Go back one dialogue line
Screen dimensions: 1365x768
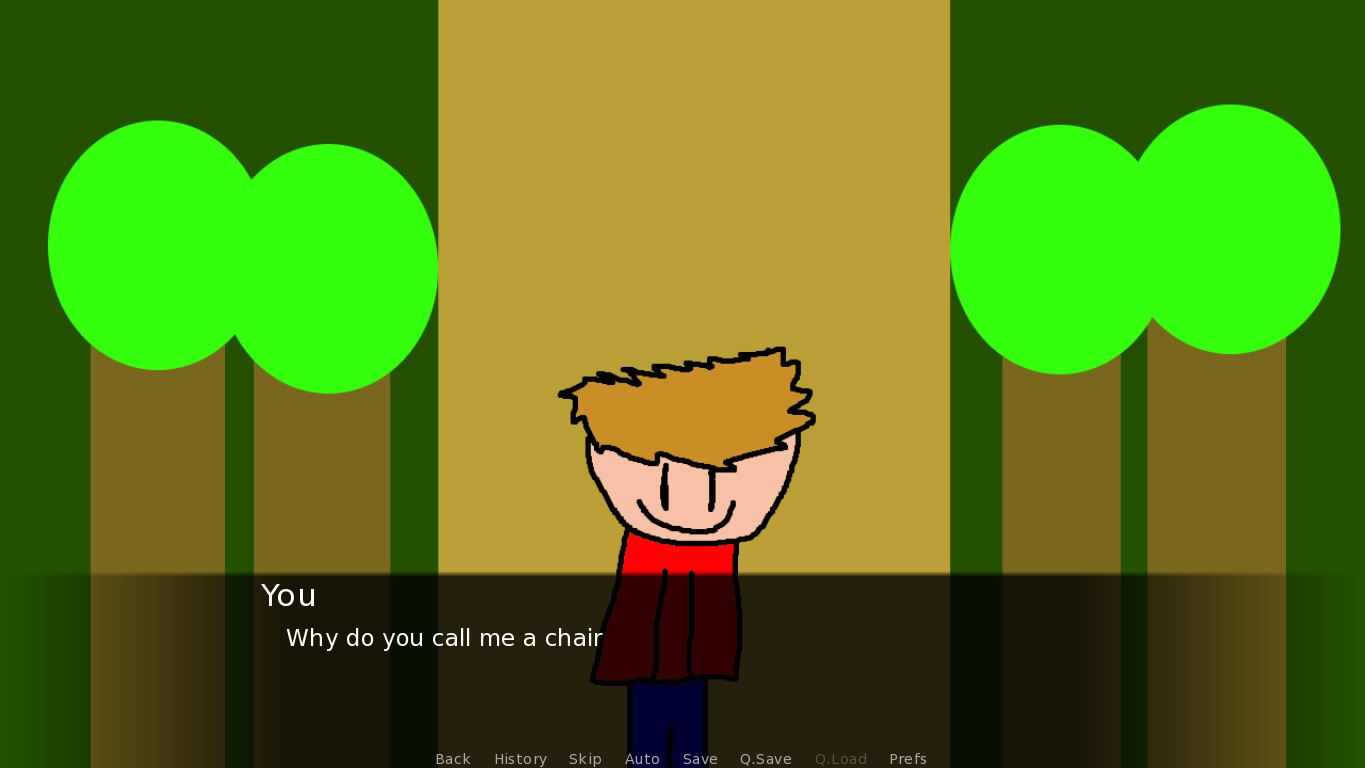[x=453, y=759]
